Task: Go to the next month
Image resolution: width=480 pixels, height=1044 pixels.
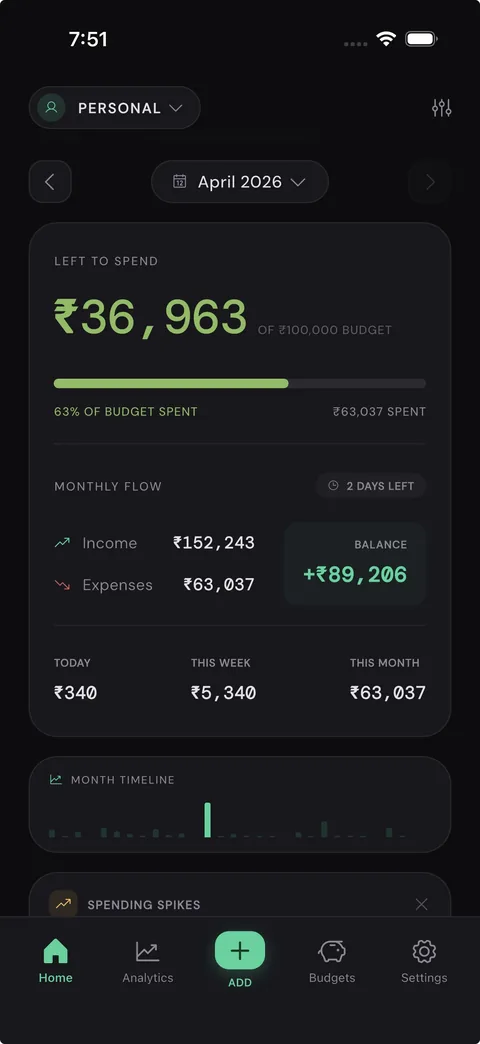Action: point(430,182)
